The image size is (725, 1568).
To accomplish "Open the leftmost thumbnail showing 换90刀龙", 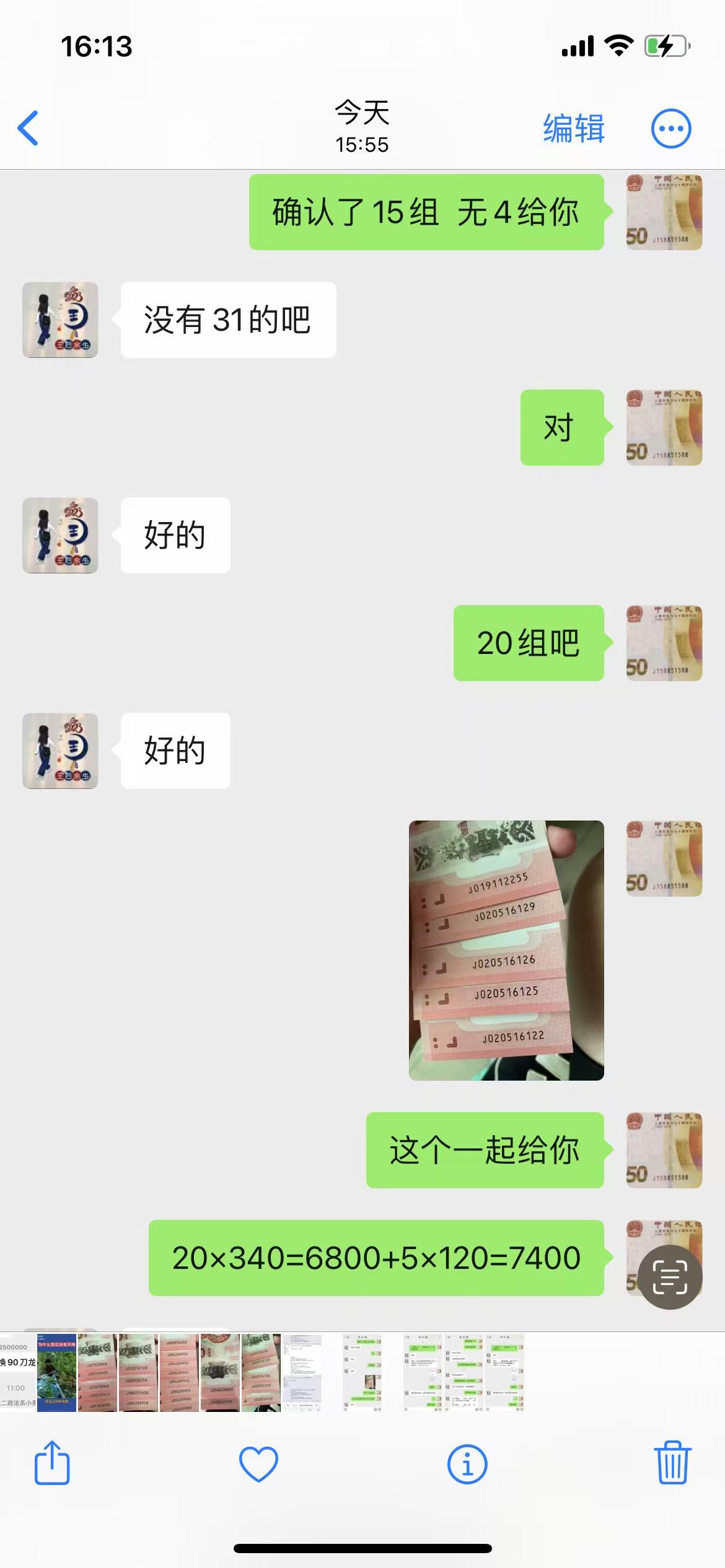I will (18, 1373).
